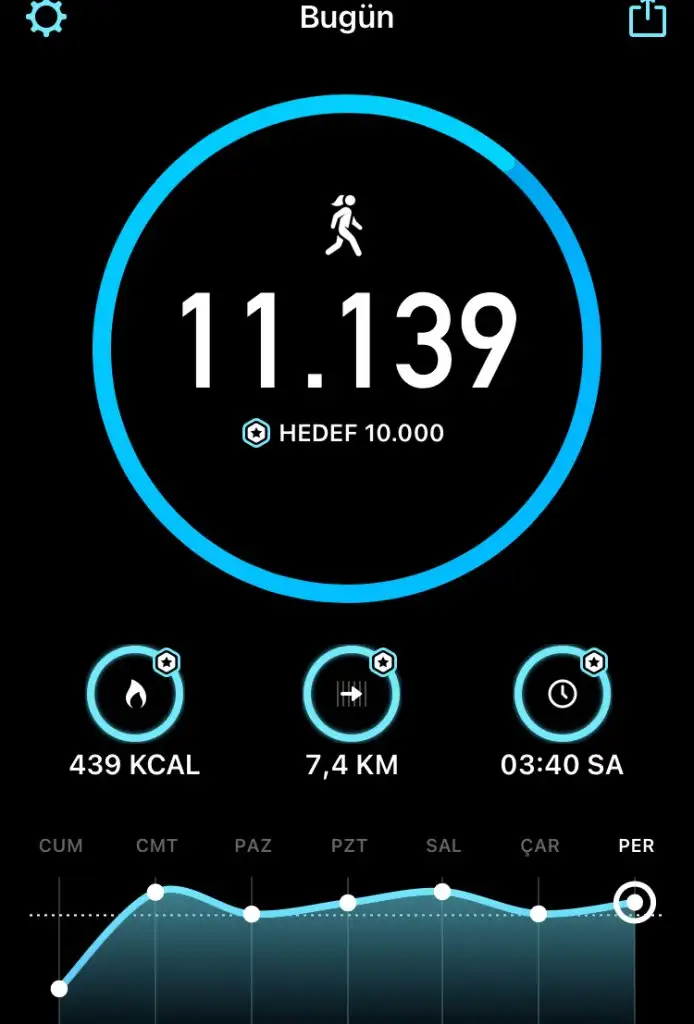Viewport: 694px width, 1024px height.
Task: Select the CUM point on the chart
Action: (60, 988)
